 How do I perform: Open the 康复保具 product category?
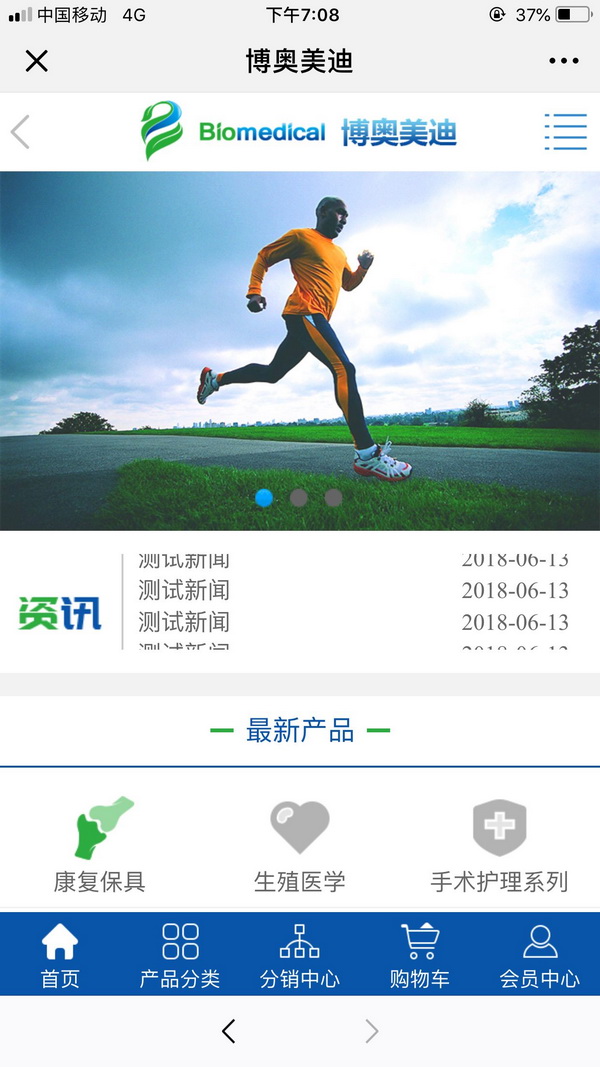pyautogui.click(x=100, y=845)
